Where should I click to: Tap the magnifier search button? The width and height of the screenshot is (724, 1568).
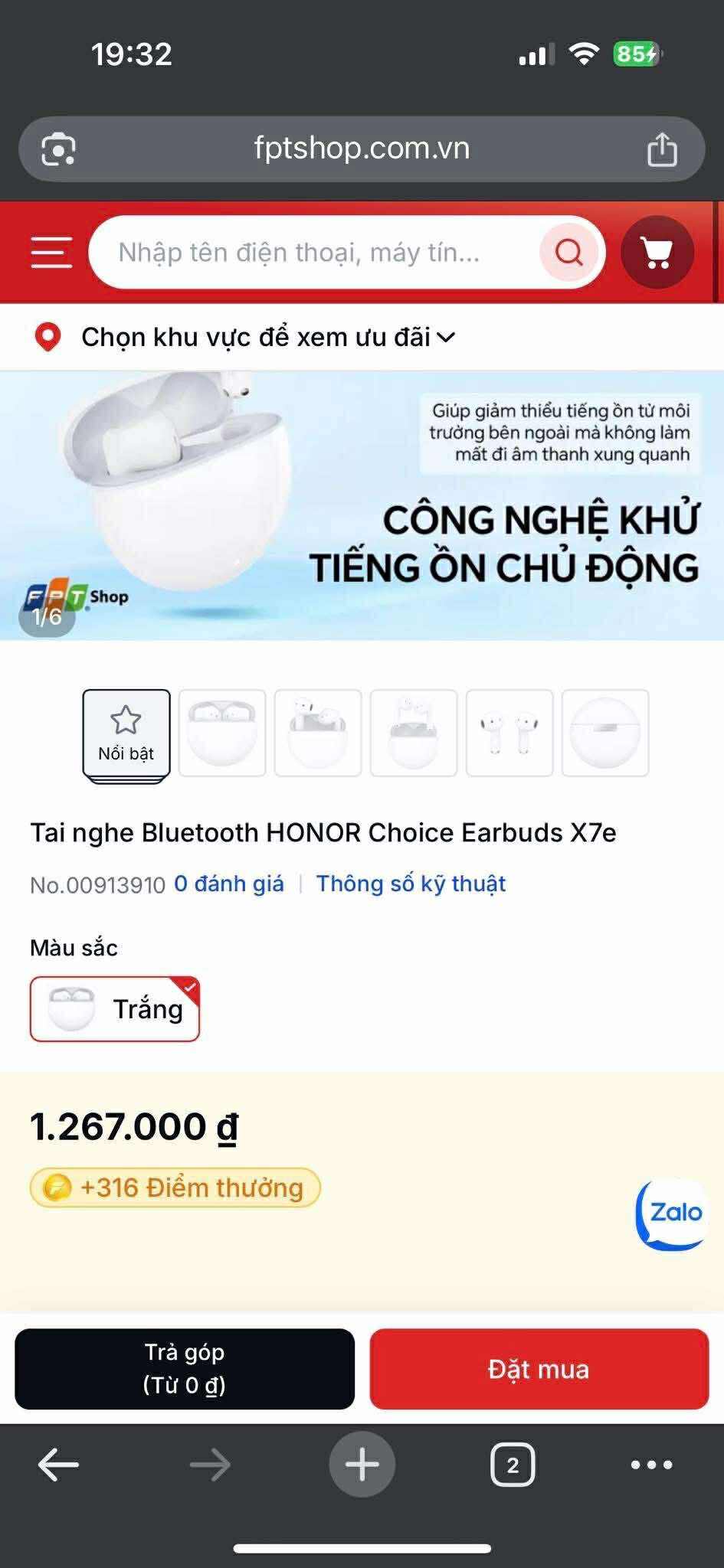point(568,252)
